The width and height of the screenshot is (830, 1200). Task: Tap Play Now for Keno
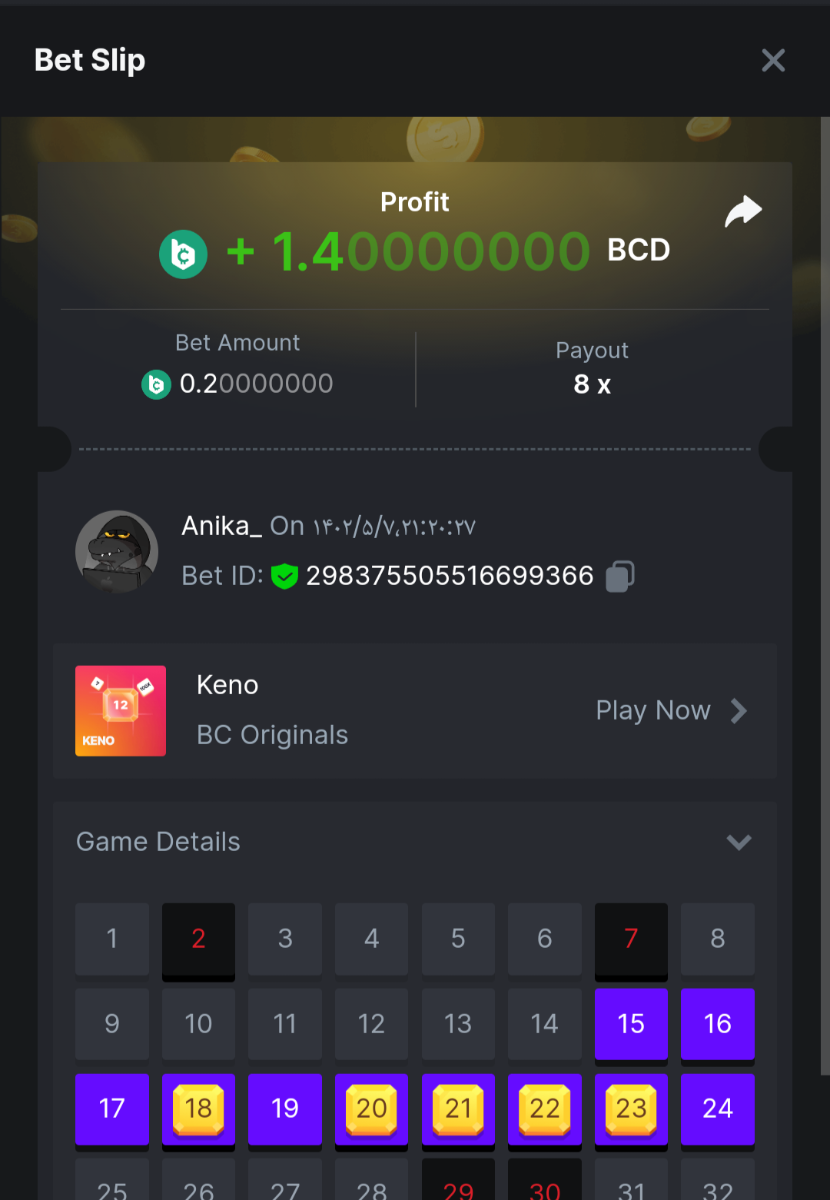[x=671, y=711]
